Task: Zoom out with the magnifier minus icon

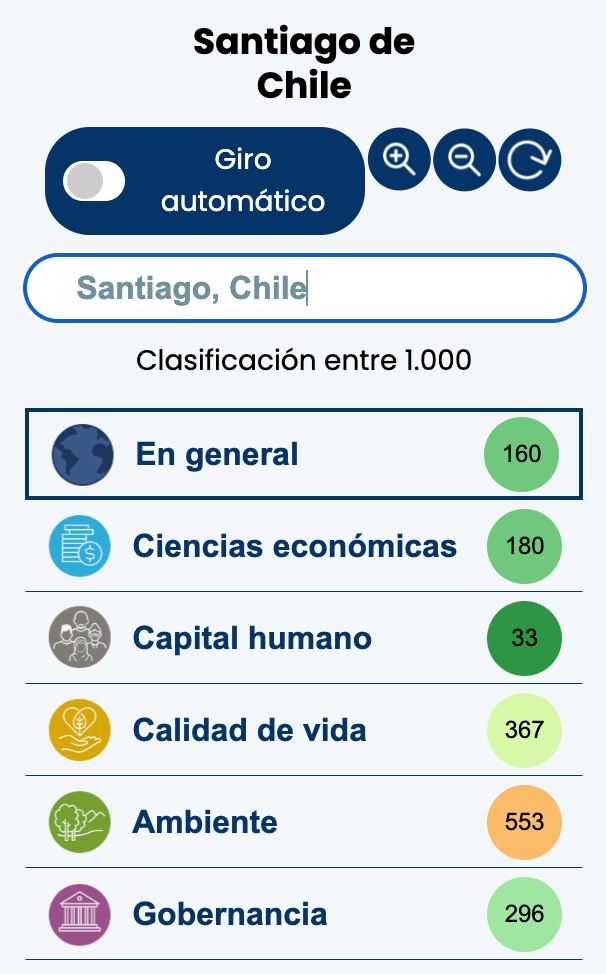Action: coord(464,160)
